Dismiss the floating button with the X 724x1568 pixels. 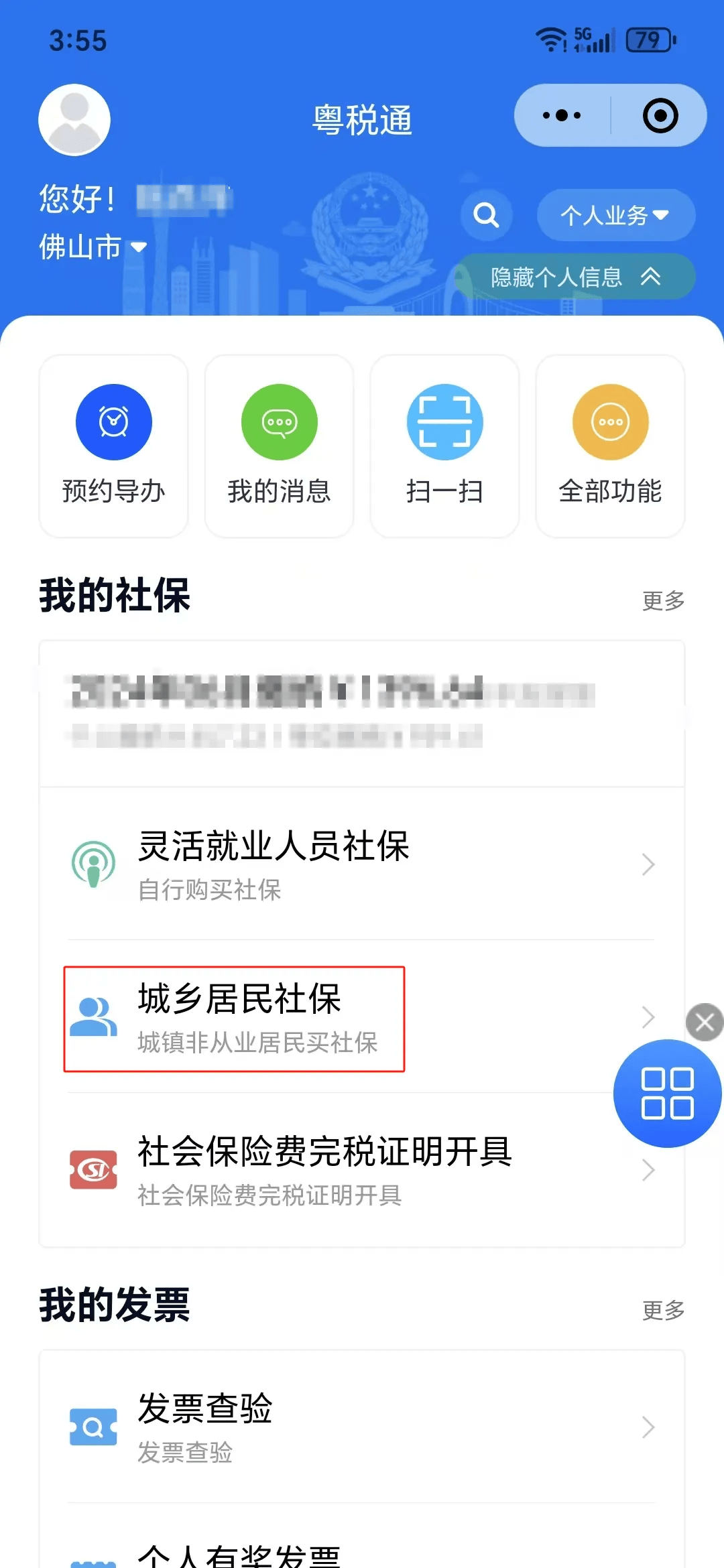tap(705, 1022)
